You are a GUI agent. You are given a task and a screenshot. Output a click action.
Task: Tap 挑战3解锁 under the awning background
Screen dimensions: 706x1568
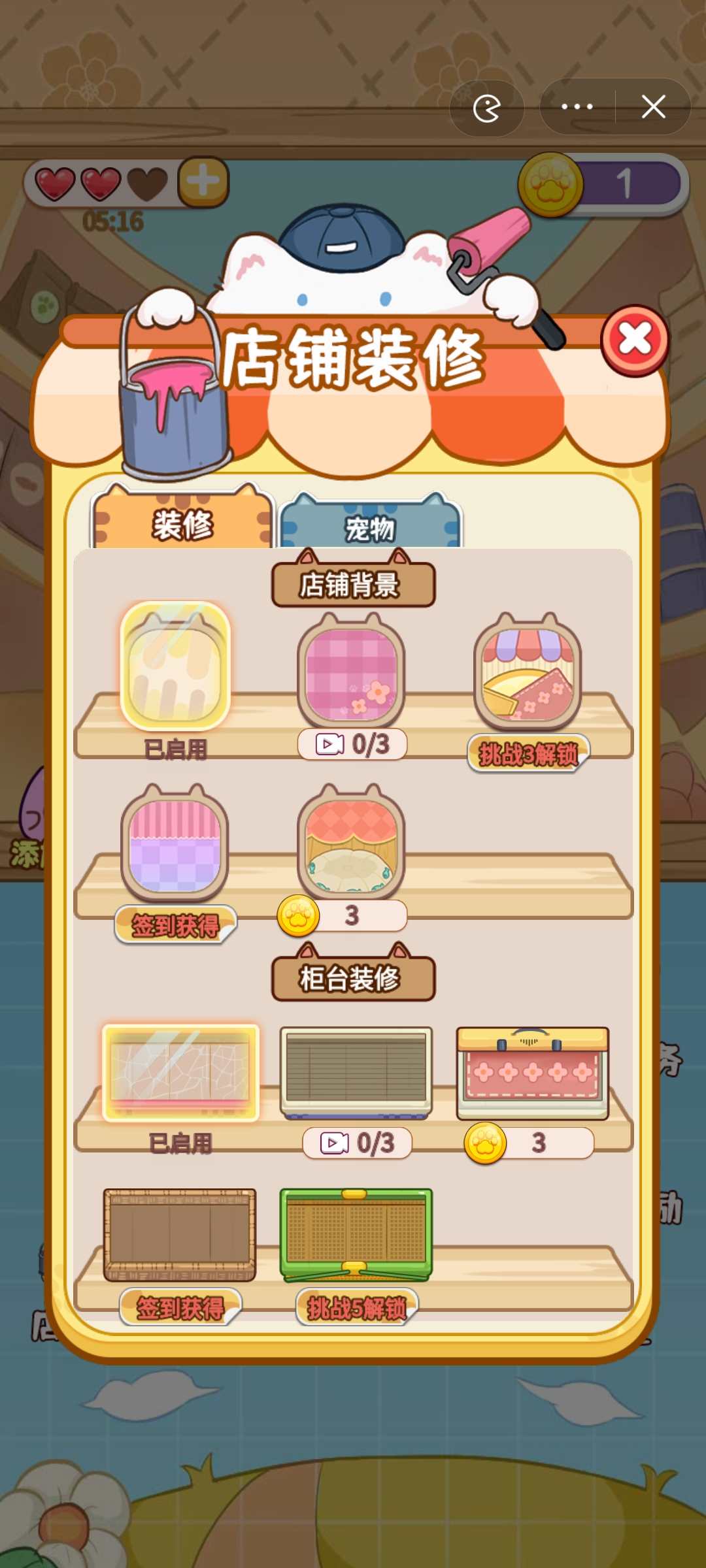point(528,754)
